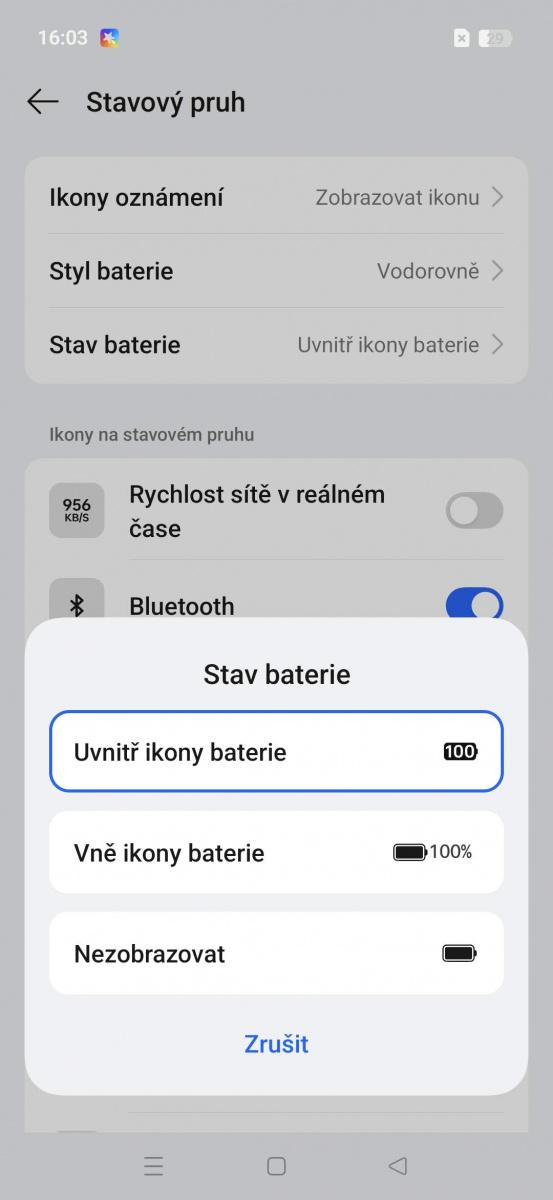Screen dimensions: 553x1200
Task: Select Nezobrazovat battery status option
Action: click(276, 953)
